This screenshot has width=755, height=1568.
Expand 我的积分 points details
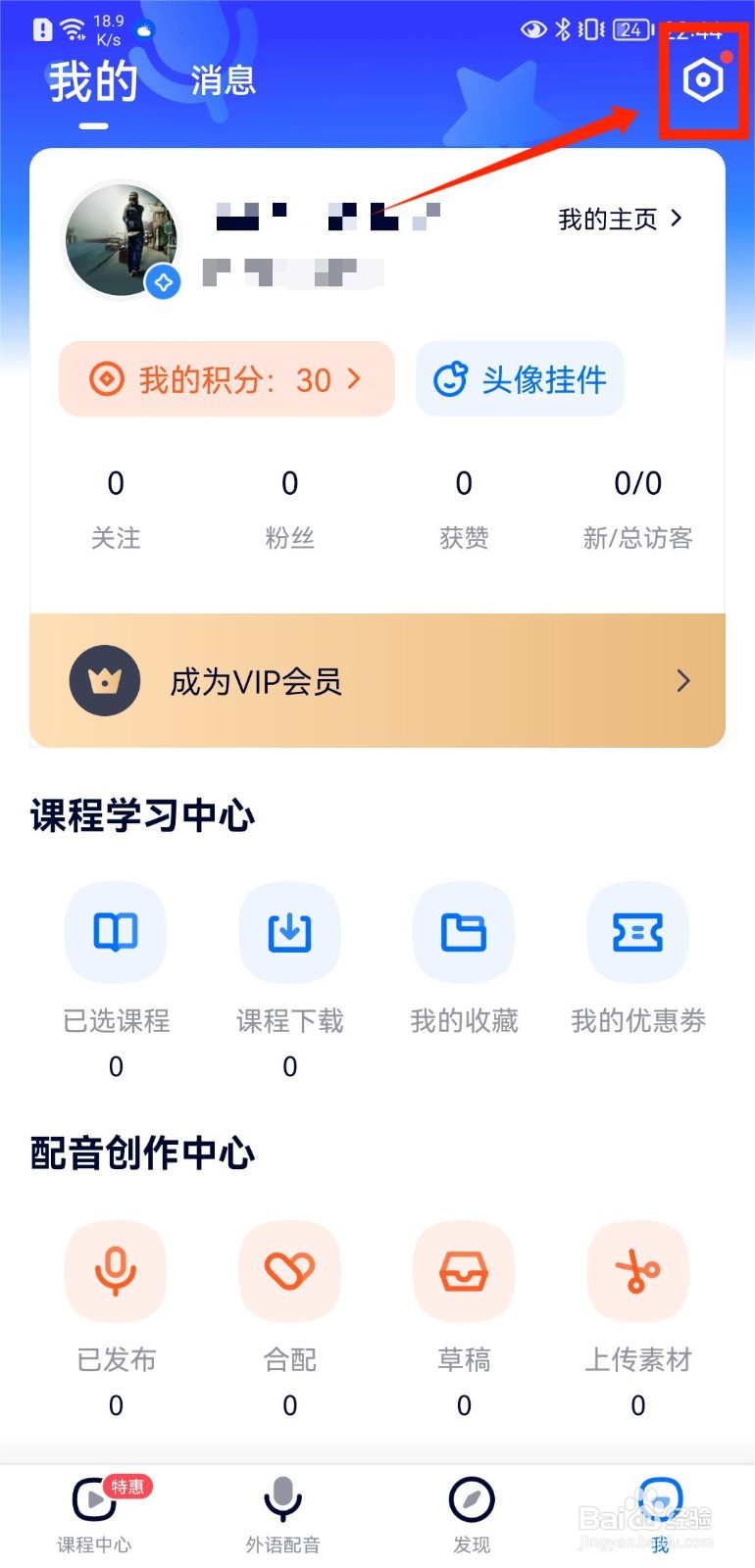pos(226,379)
